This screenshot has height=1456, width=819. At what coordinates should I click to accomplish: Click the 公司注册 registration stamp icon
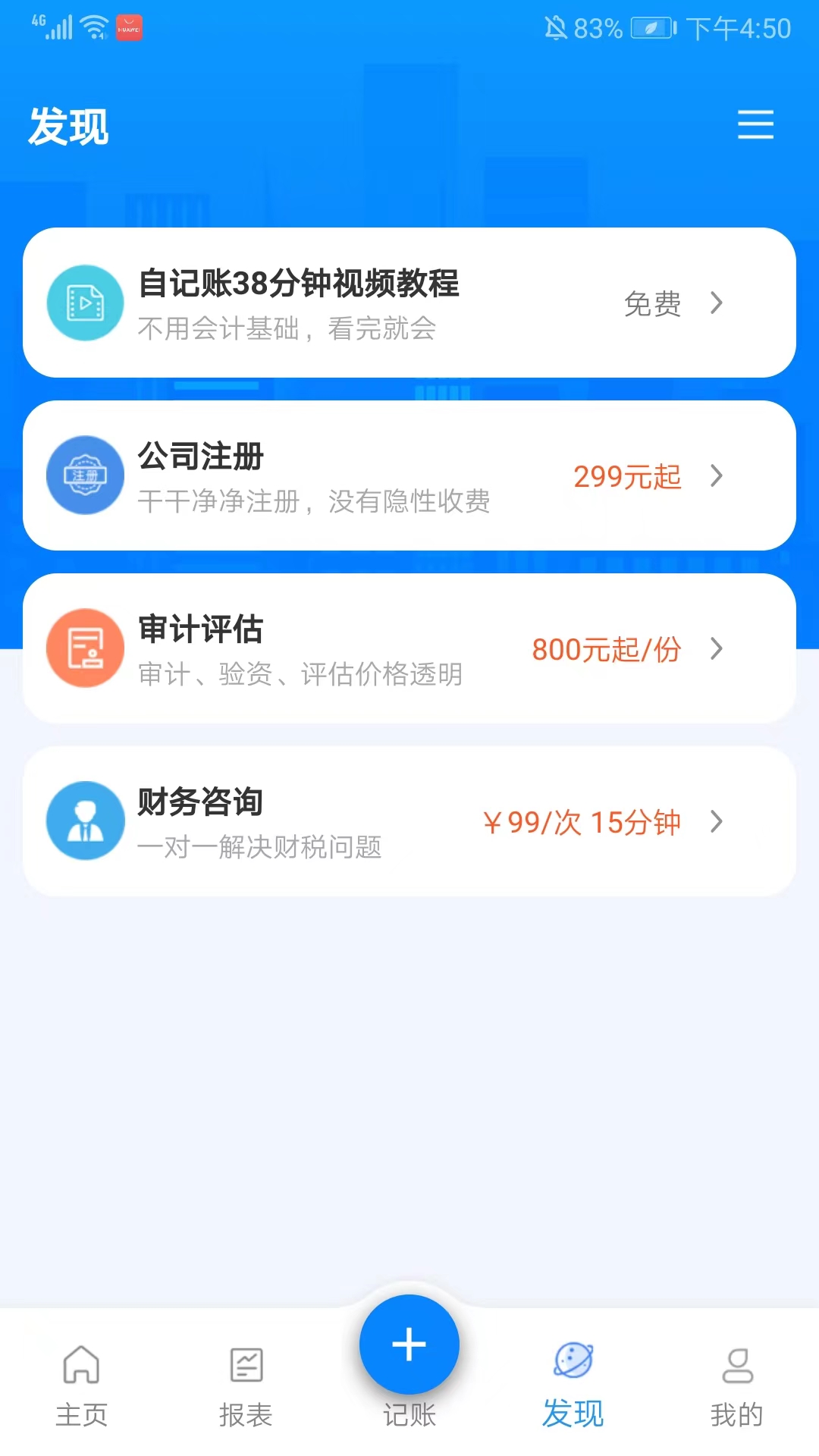[85, 475]
